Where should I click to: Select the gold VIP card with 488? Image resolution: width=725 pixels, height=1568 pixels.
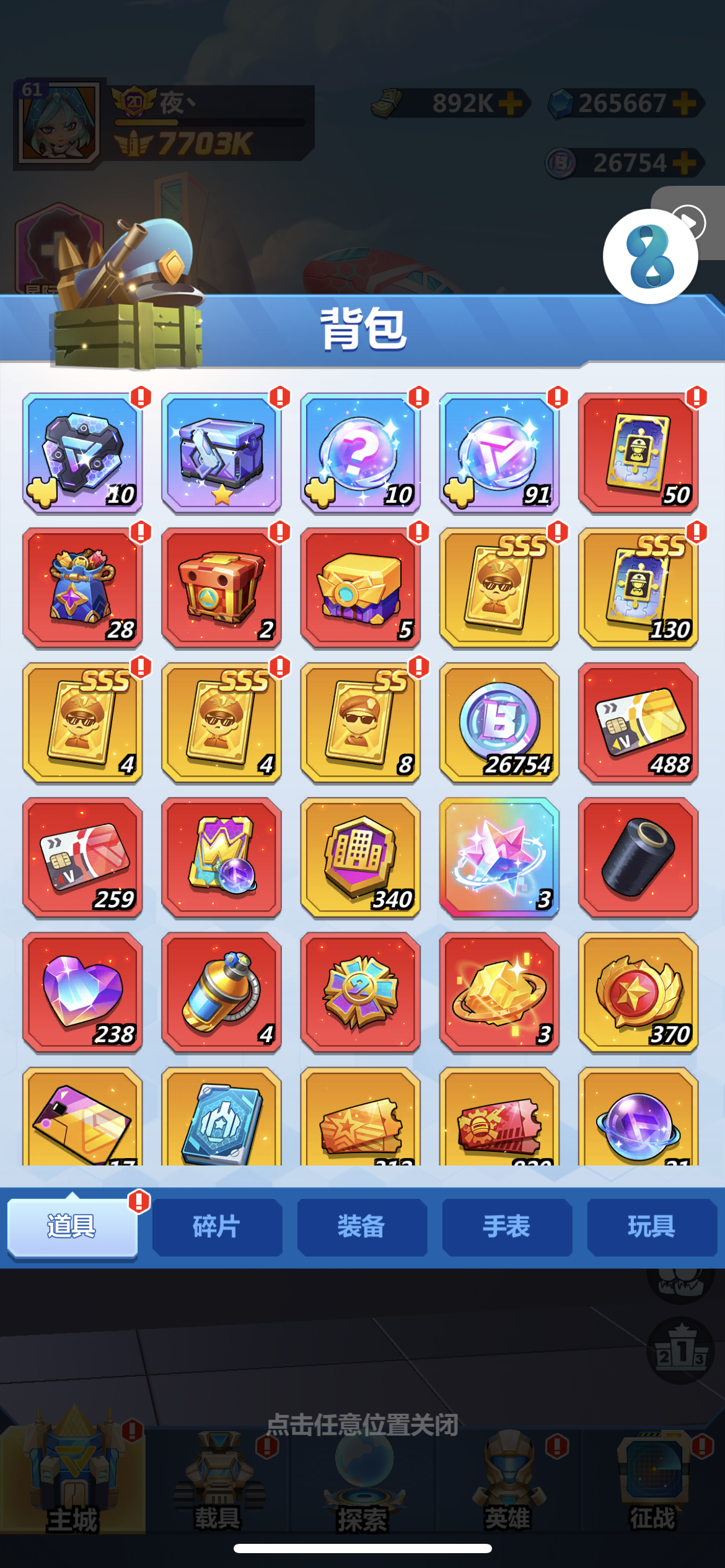click(638, 723)
